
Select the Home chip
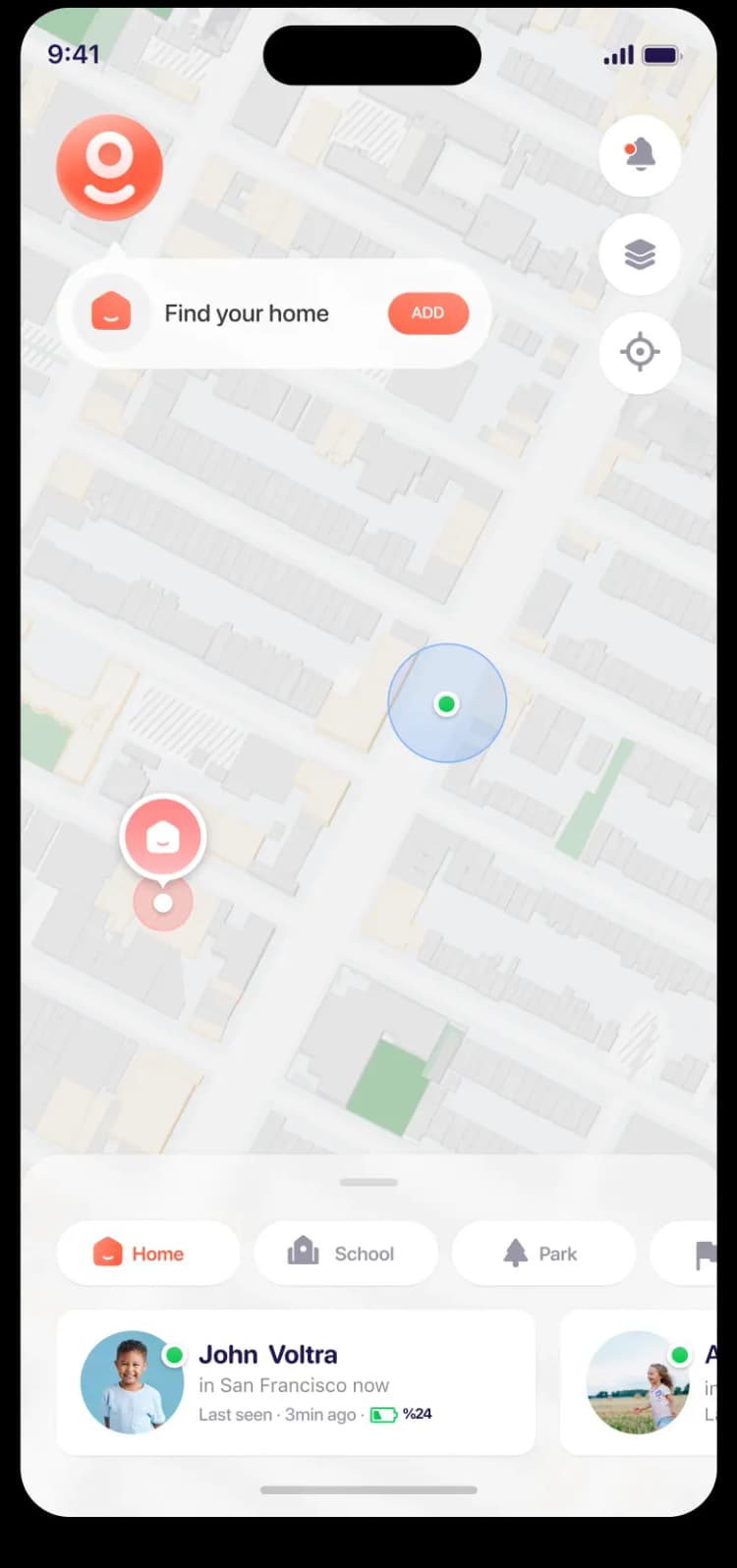147,1254
